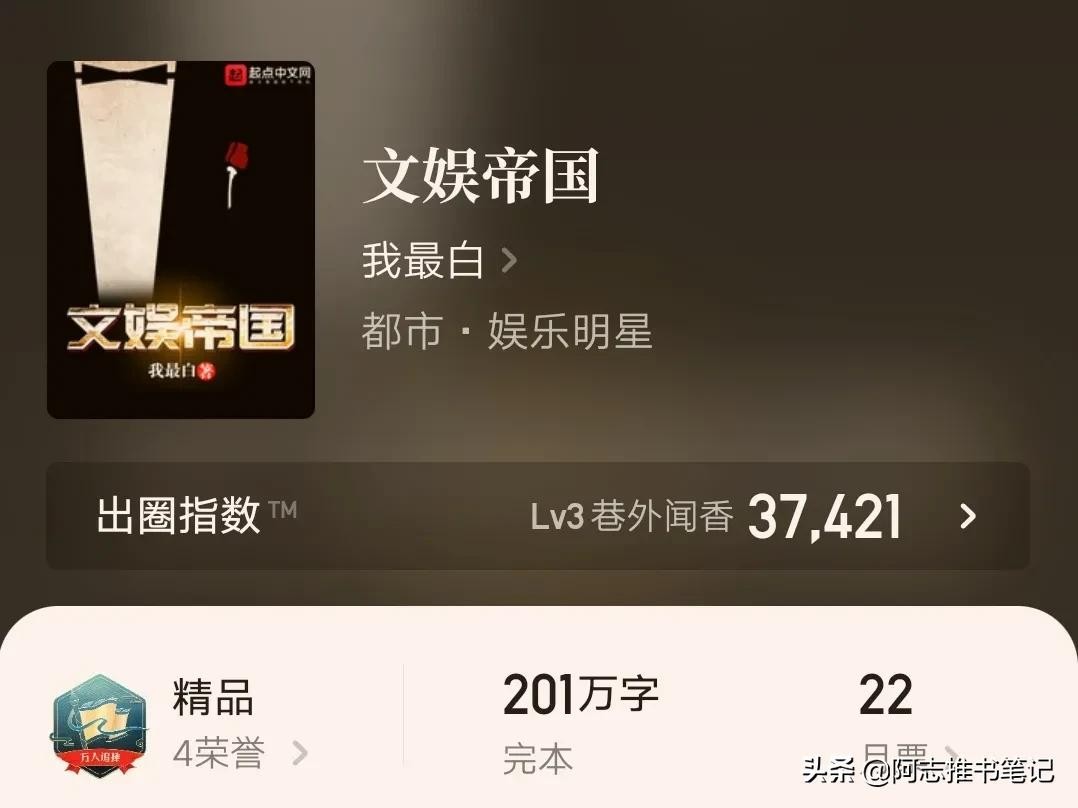View the 4荣誉 honors list
Viewport: 1078px width, 808px height.
[x=239, y=754]
